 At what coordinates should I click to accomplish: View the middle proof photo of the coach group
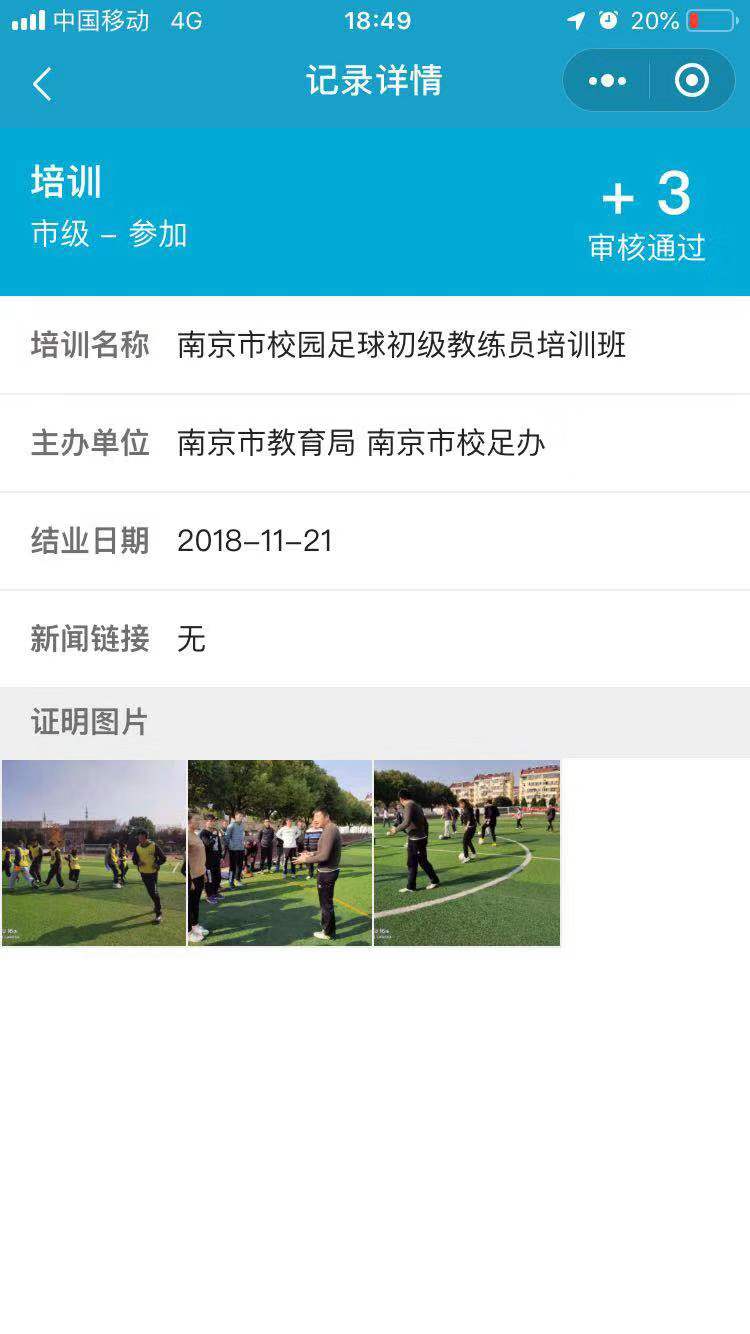click(280, 853)
